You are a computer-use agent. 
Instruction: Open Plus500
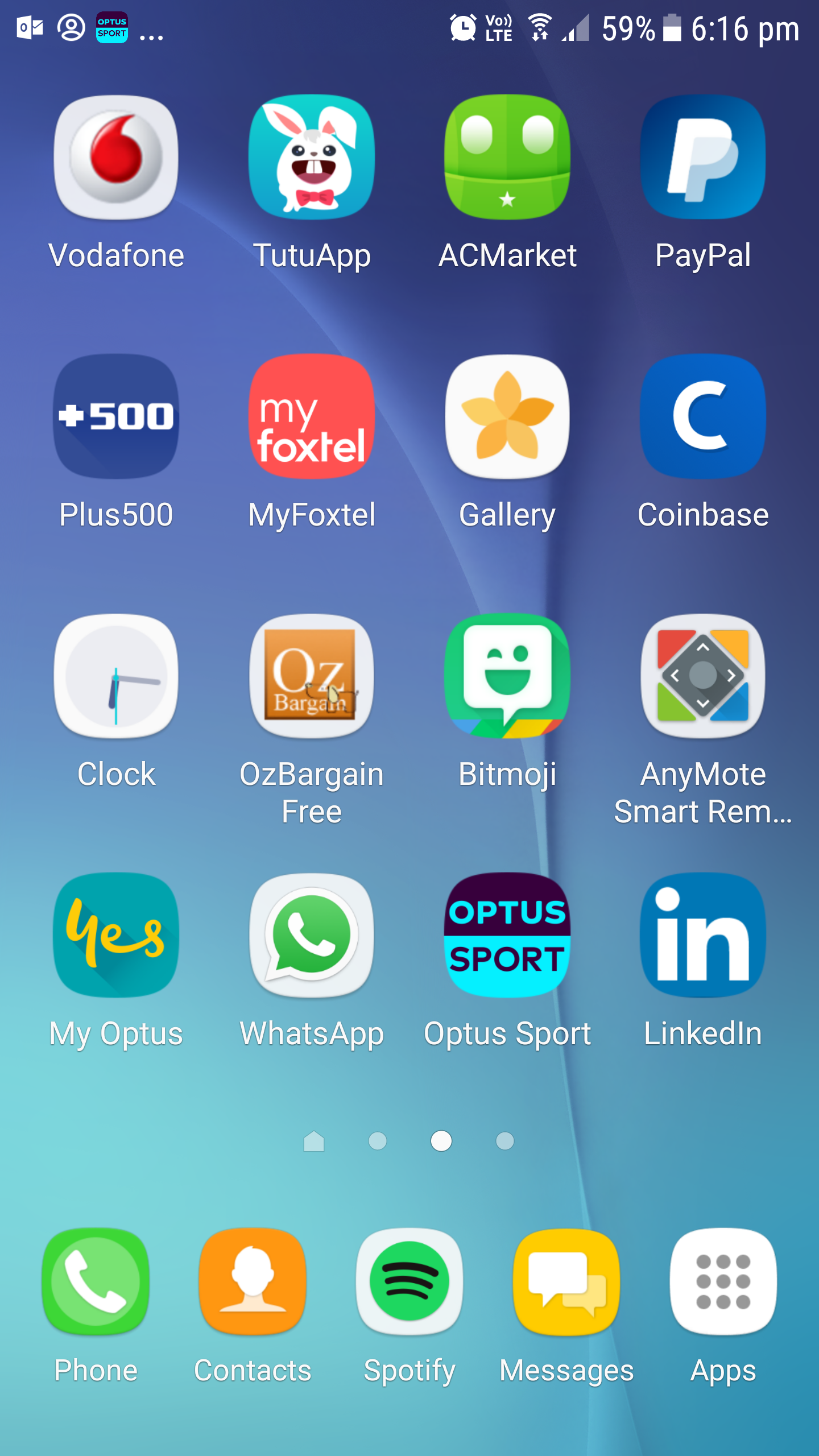[x=116, y=417]
